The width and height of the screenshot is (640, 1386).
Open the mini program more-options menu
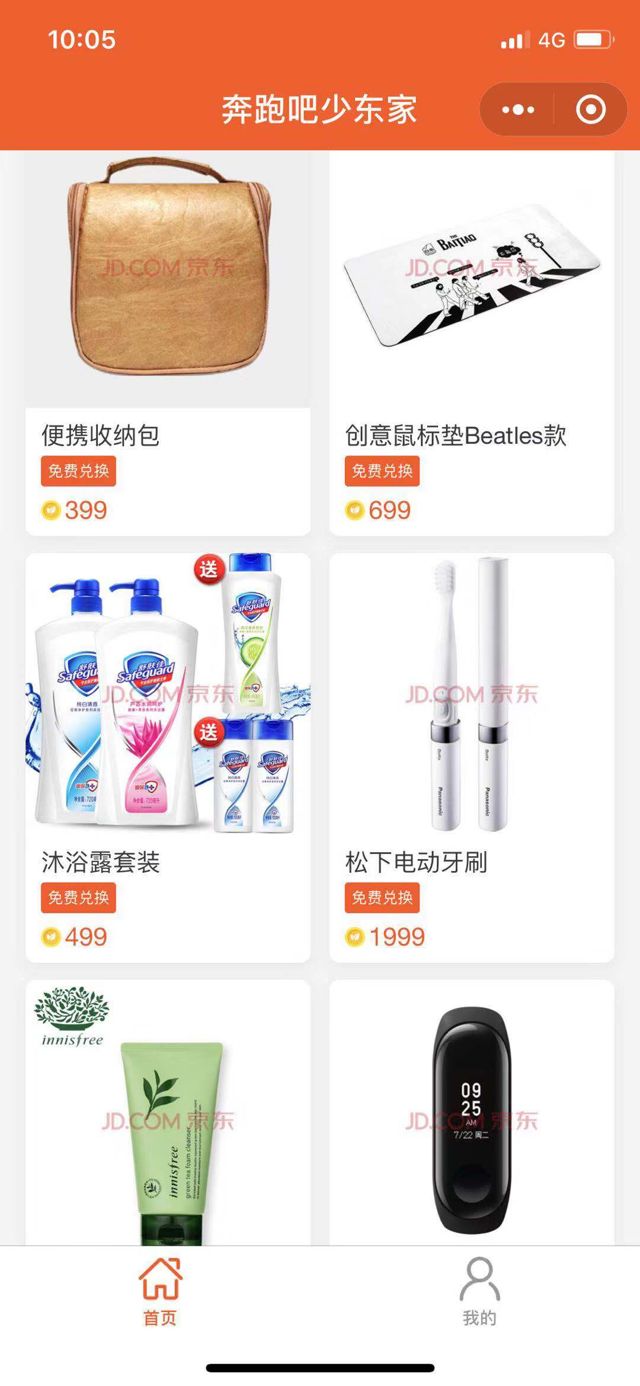pos(518,109)
